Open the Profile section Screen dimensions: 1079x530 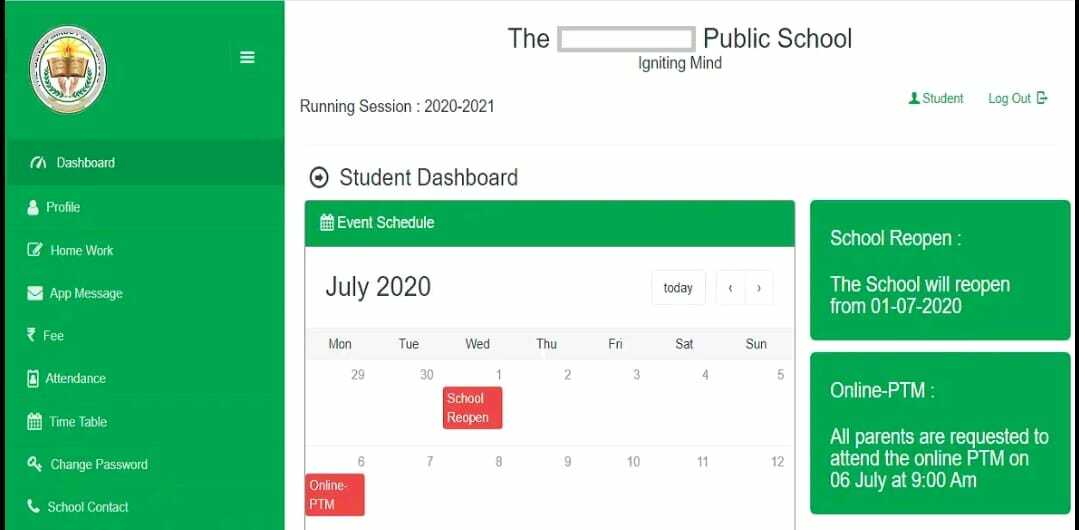tap(62, 207)
